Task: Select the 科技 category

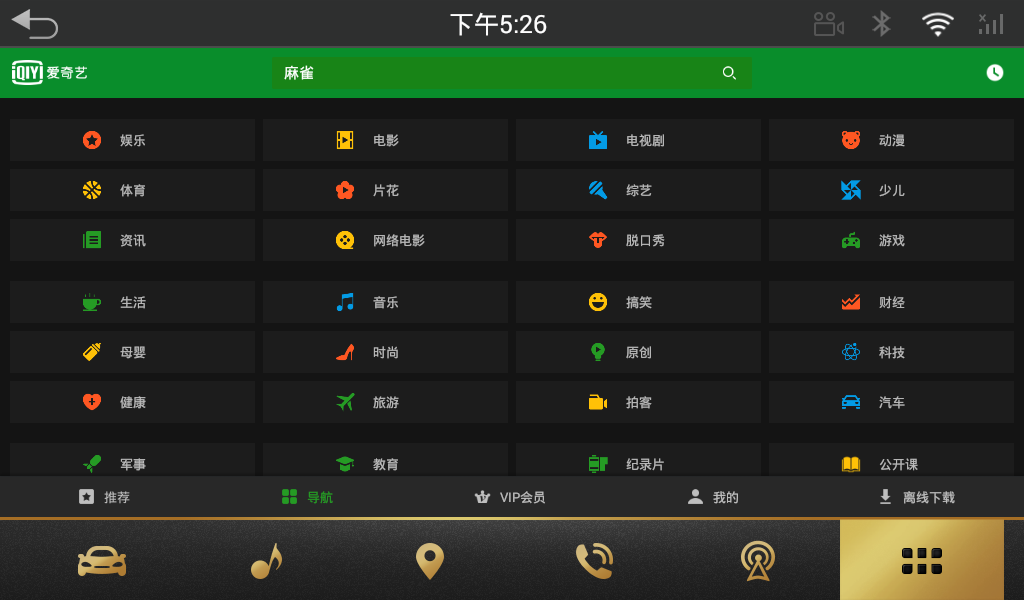Action: pyautogui.click(x=891, y=352)
